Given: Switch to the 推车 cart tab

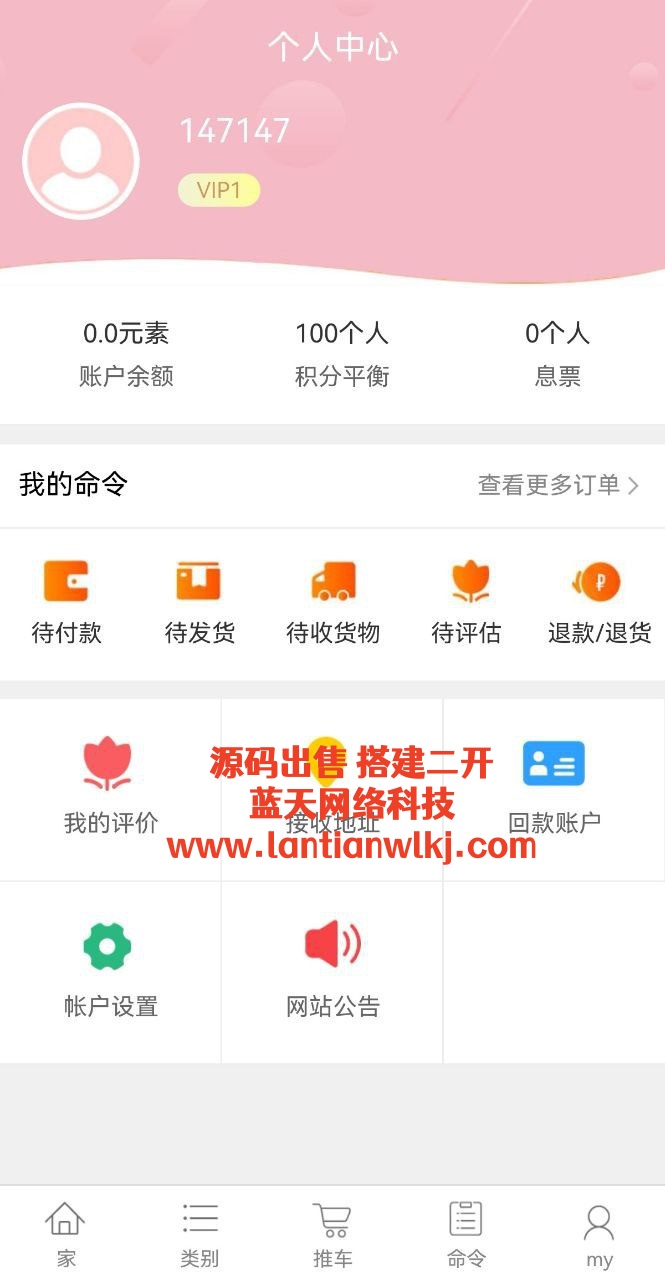Looking at the screenshot, I should click(332, 1234).
